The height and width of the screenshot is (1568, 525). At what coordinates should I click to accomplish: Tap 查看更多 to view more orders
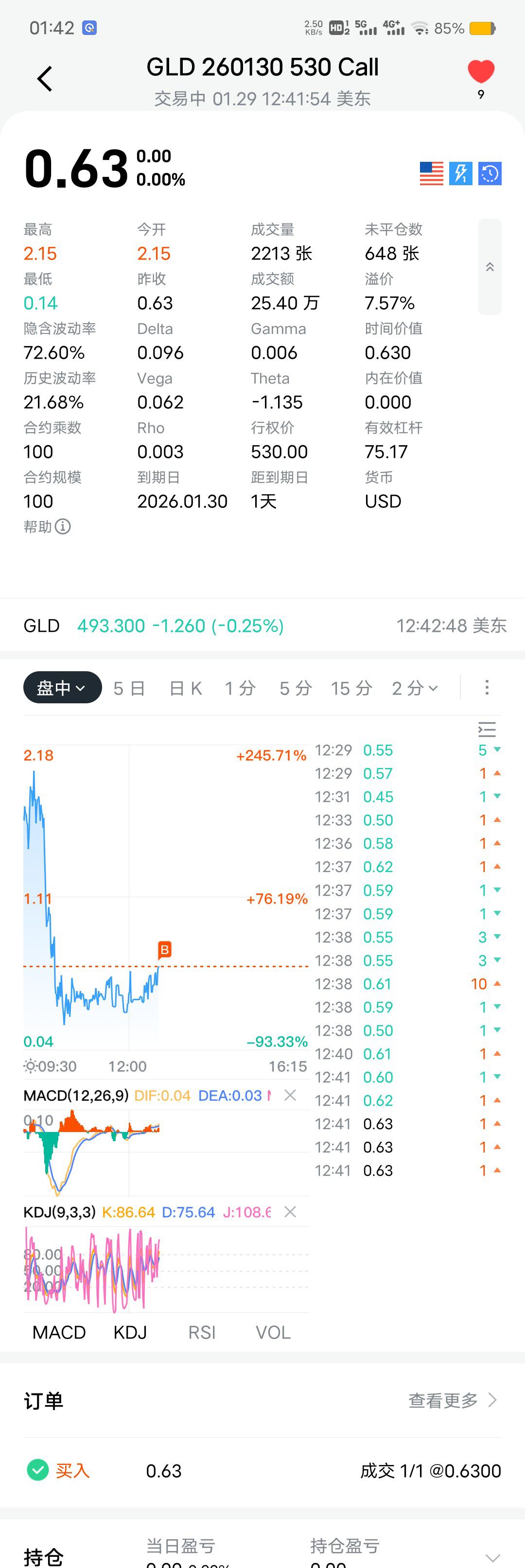(x=452, y=1401)
